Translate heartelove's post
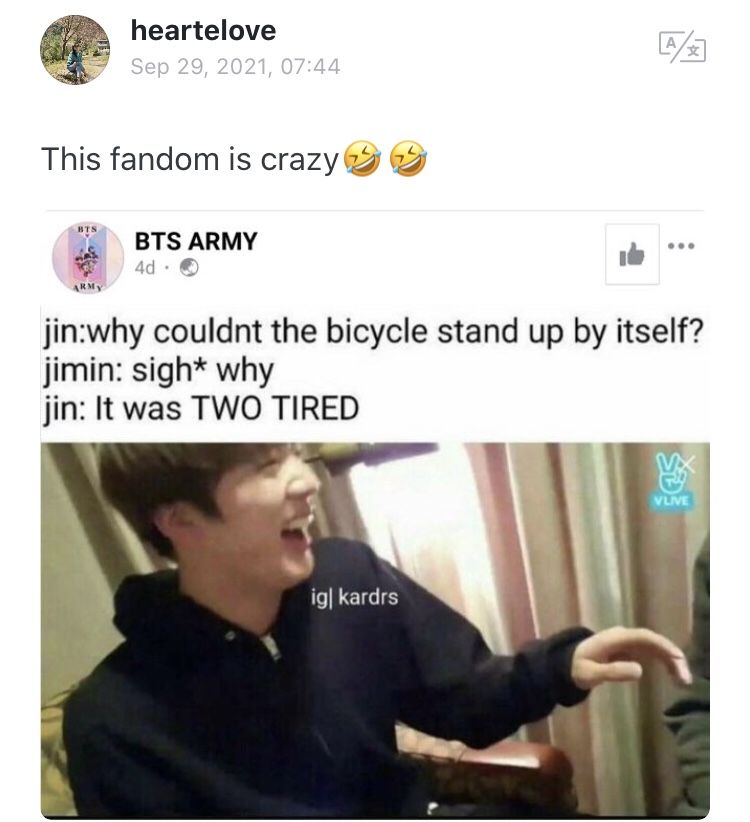 [681, 46]
